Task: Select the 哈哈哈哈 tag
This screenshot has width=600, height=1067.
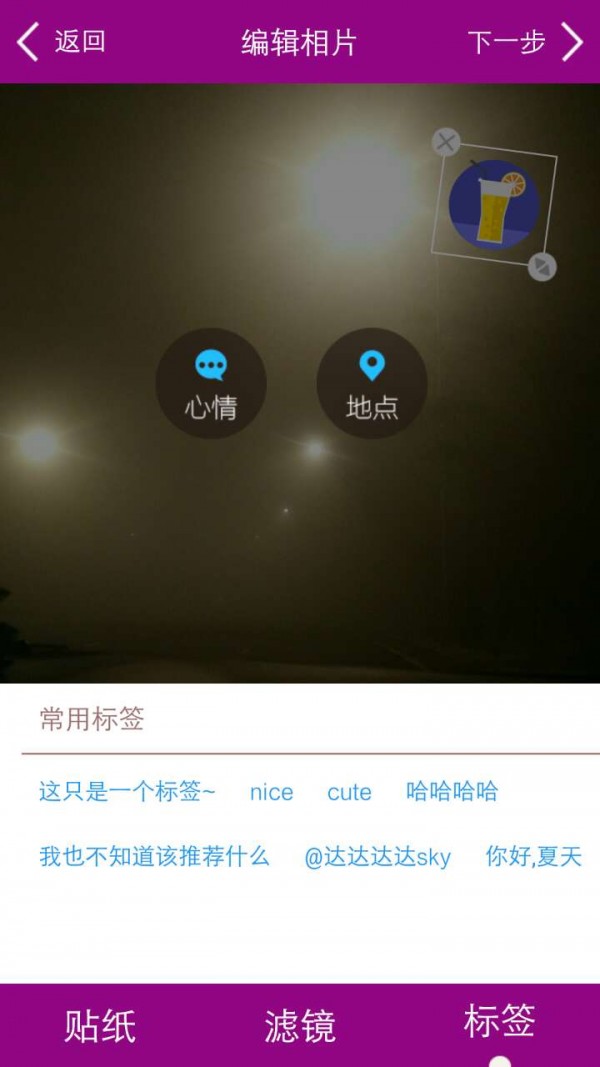Action: tap(452, 792)
